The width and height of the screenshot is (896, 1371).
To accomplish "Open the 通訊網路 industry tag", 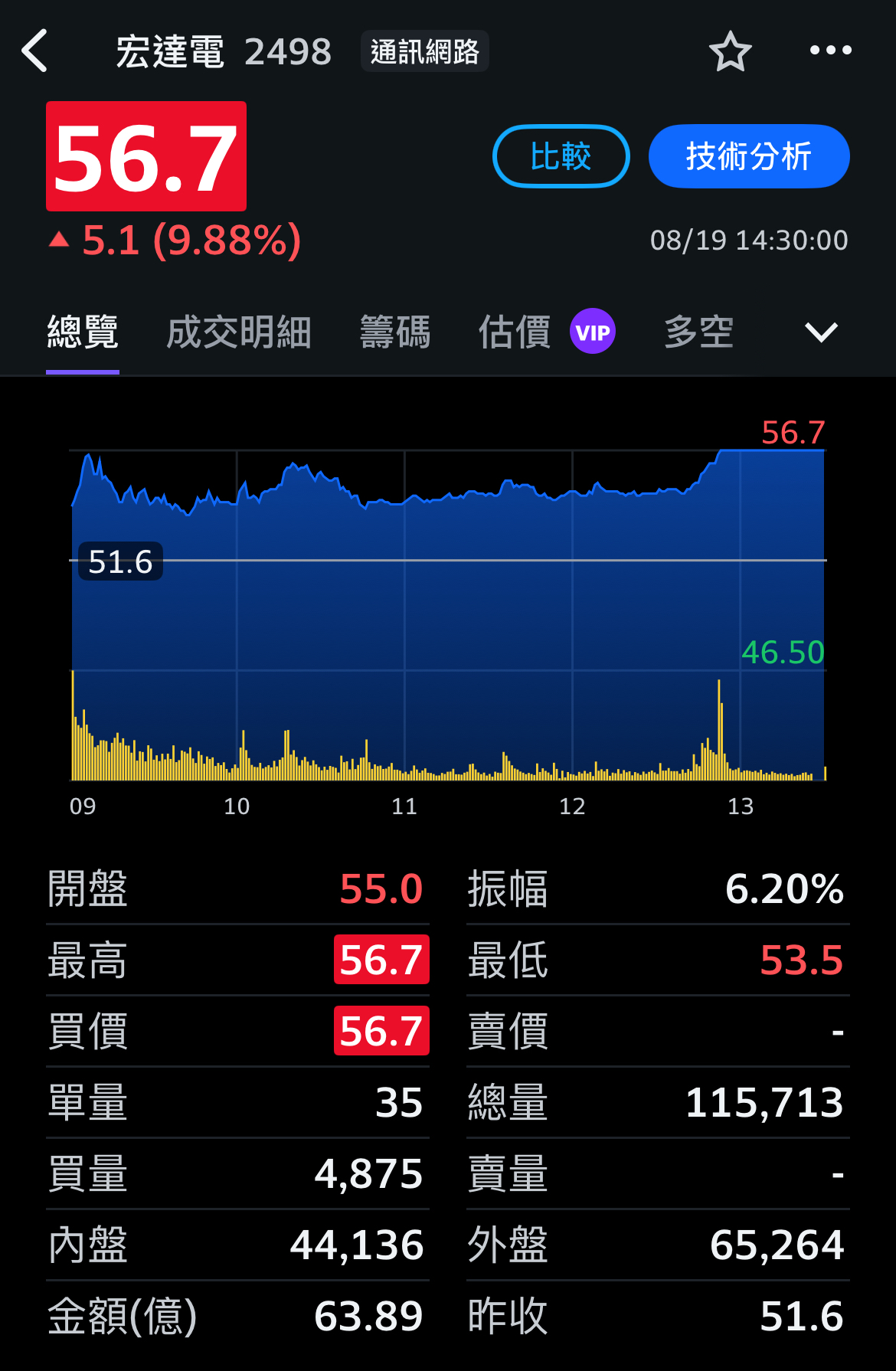I will (x=424, y=51).
